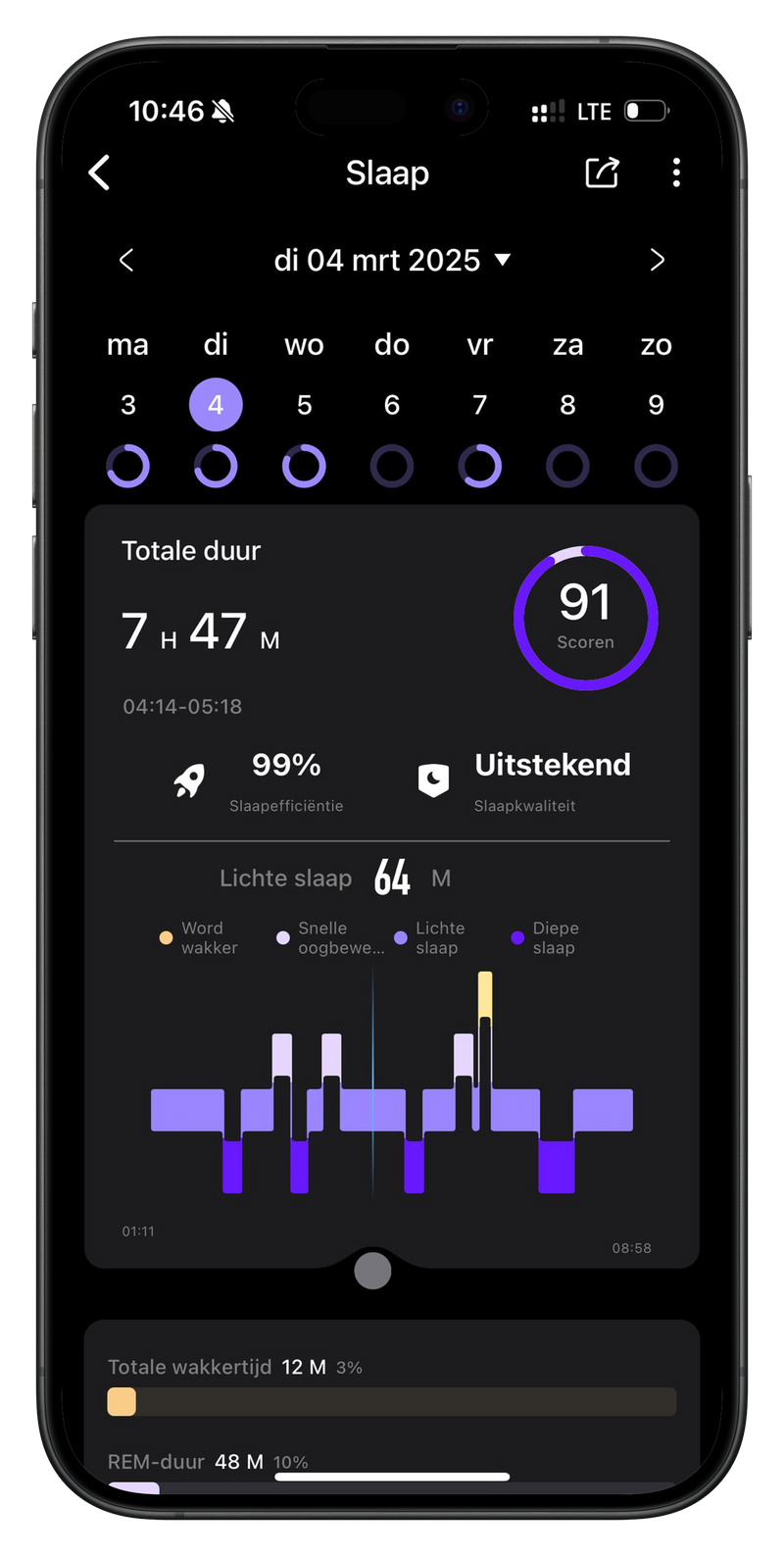Screen dimensions: 784x1556
Task: Share the sleep report
Action: point(602,173)
